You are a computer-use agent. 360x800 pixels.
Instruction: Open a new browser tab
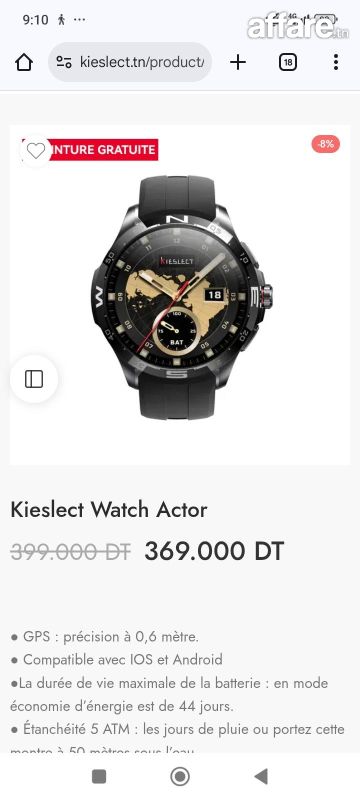(x=238, y=62)
